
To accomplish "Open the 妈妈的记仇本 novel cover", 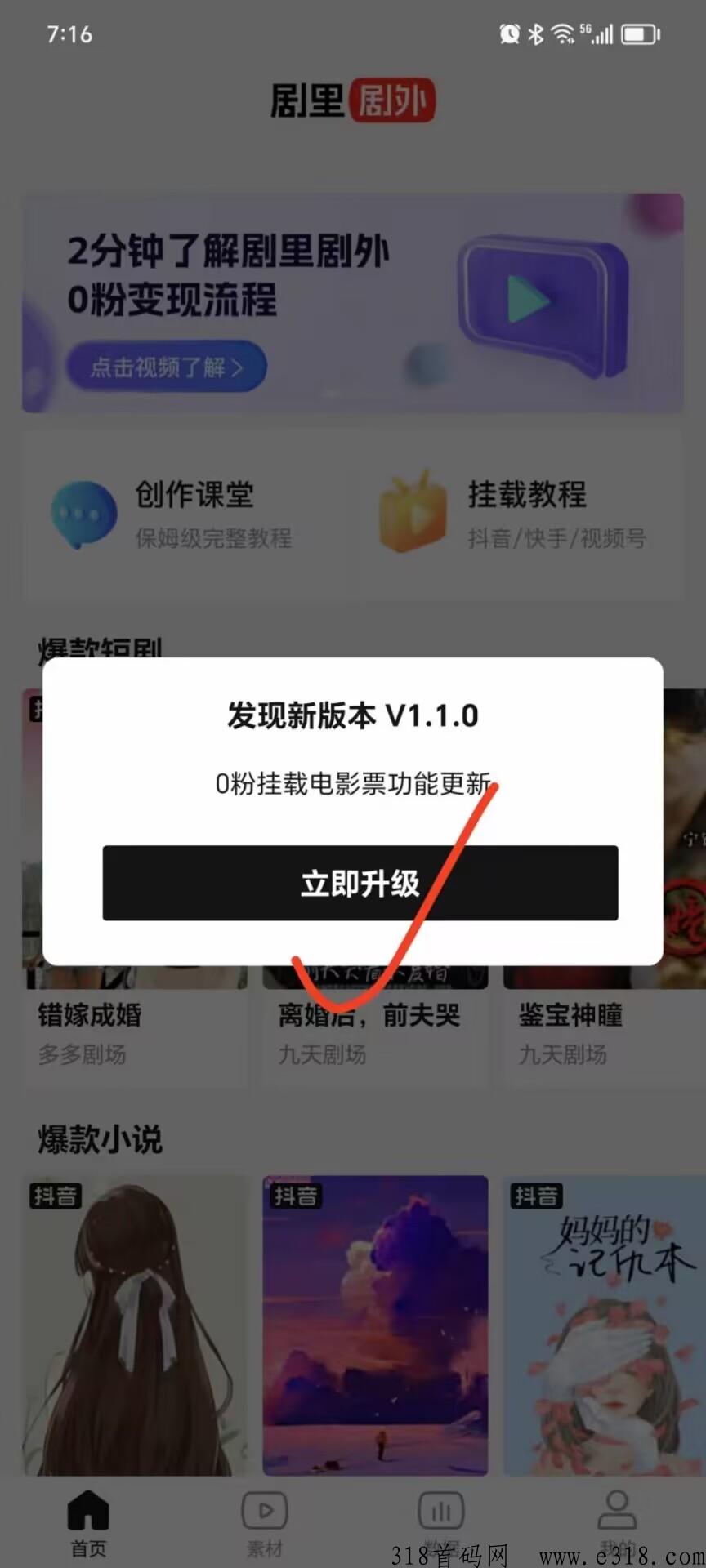I will (603, 1325).
